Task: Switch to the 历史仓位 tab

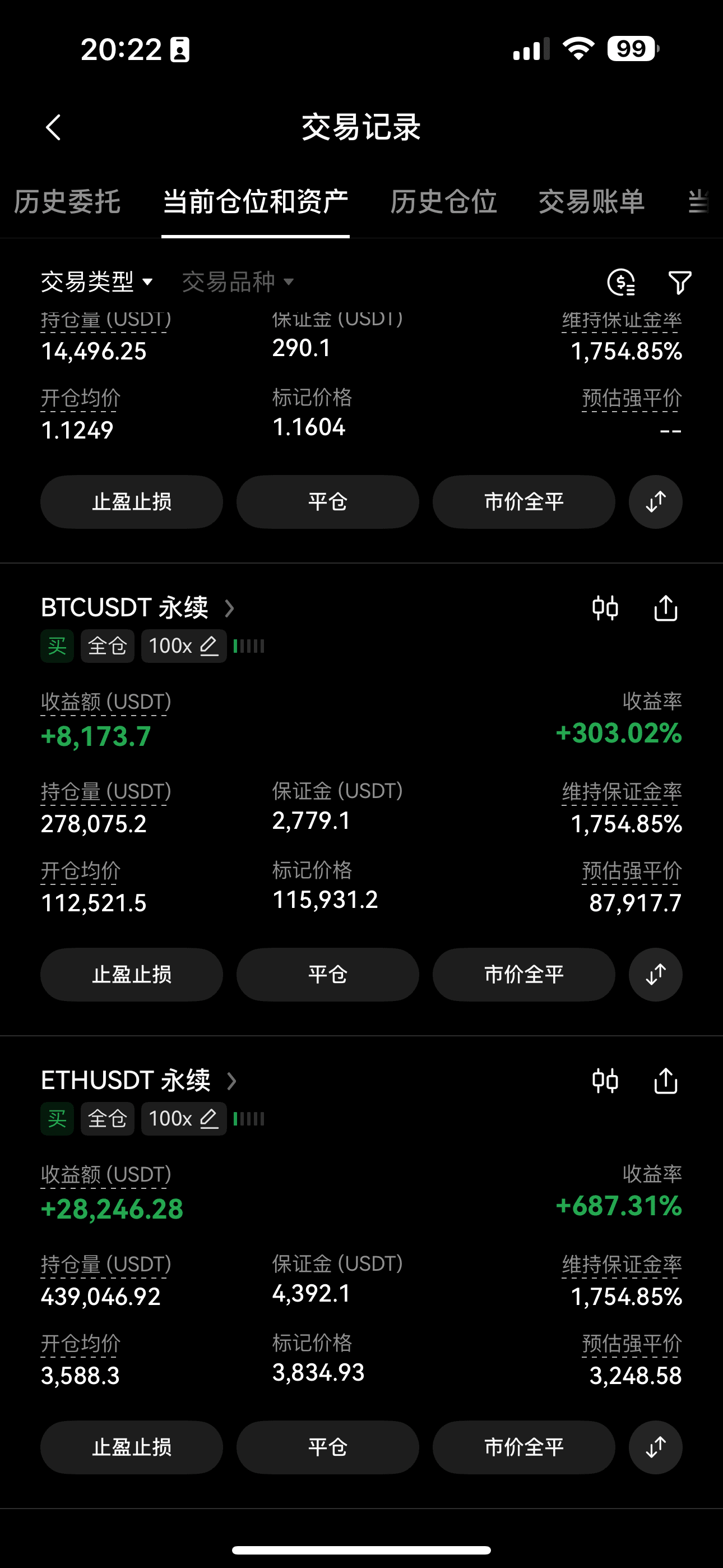Action: pyautogui.click(x=443, y=201)
